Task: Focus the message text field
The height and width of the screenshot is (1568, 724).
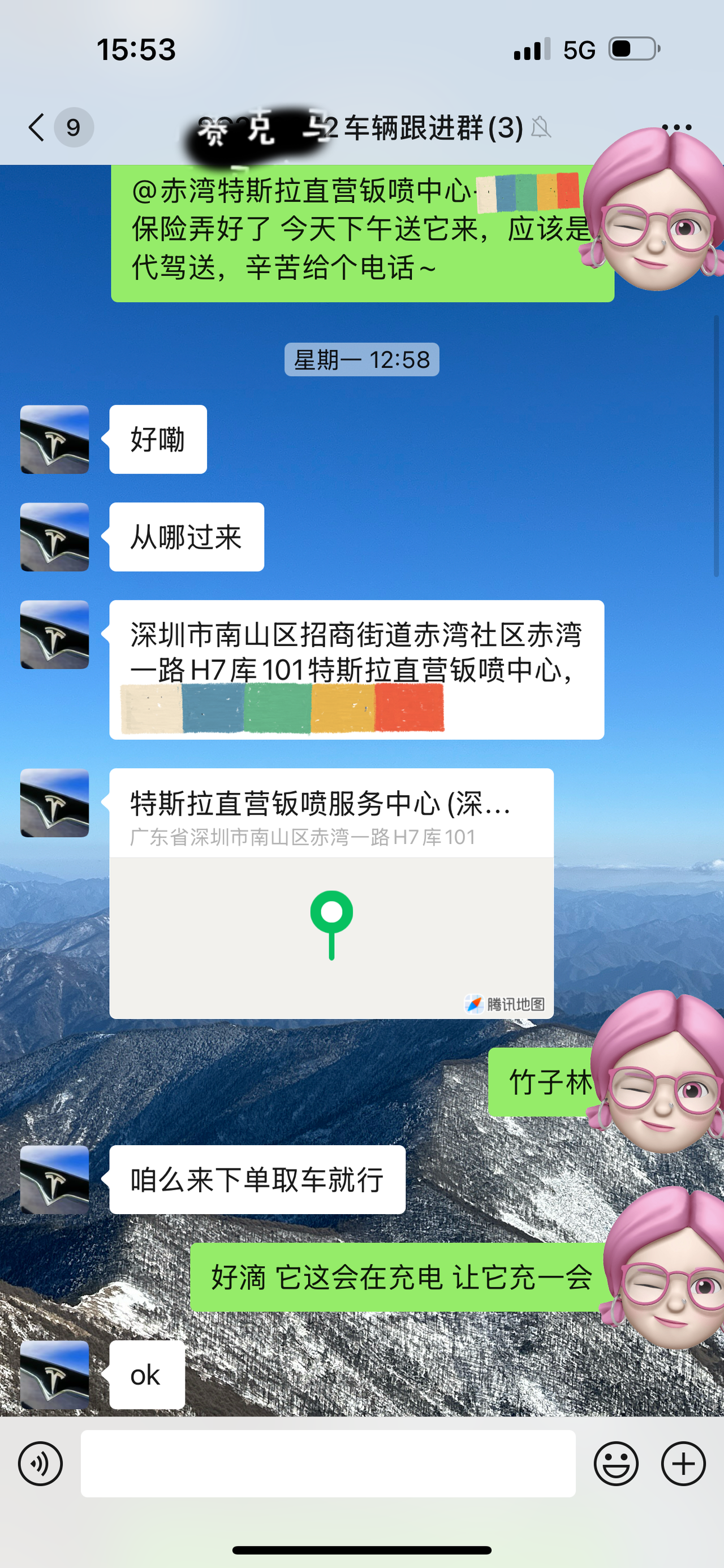Action: [x=327, y=1463]
